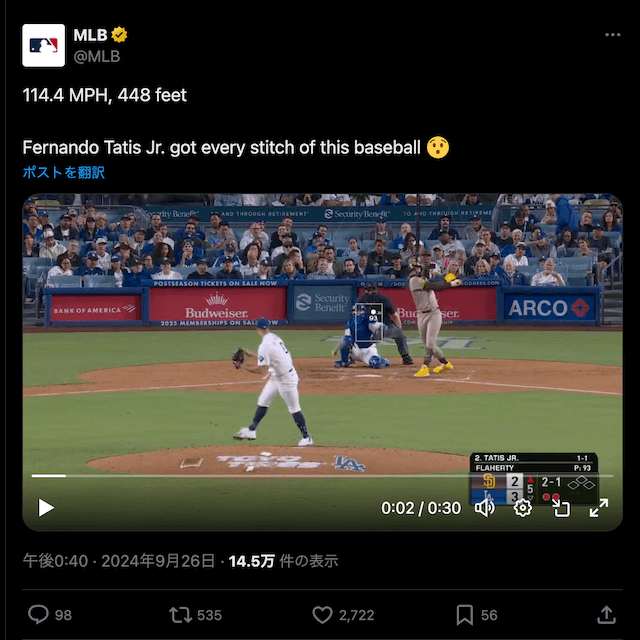Mute the video sound
This screenshot has width=640, height=640.
(x=485, y=508)
